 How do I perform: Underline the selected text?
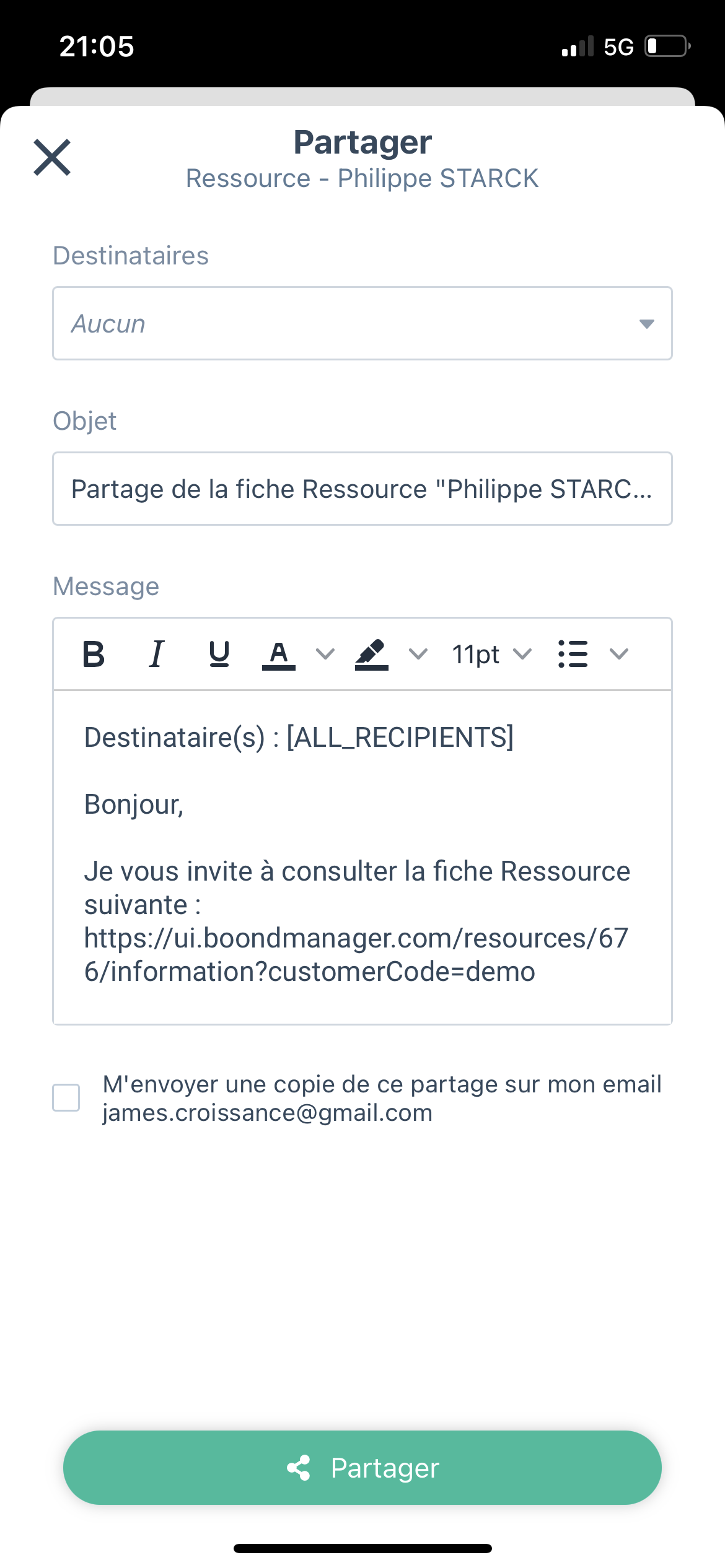tap(219, 654)
